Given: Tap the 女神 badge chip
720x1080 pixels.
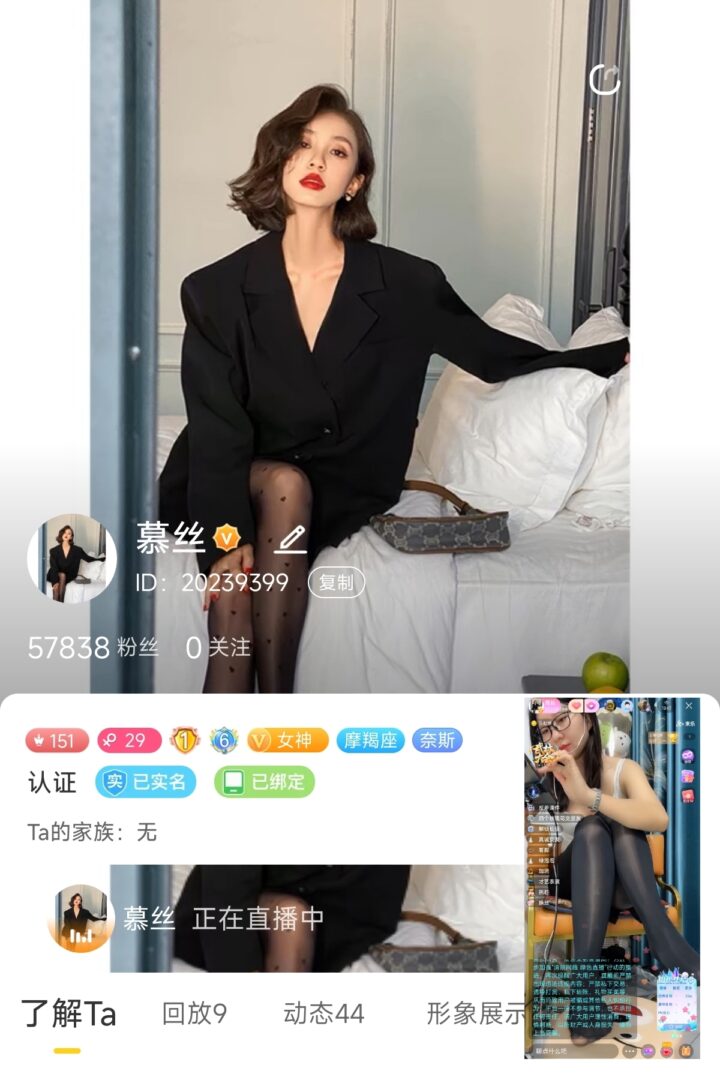Looking at the screenshot, I should pos(287,741).
